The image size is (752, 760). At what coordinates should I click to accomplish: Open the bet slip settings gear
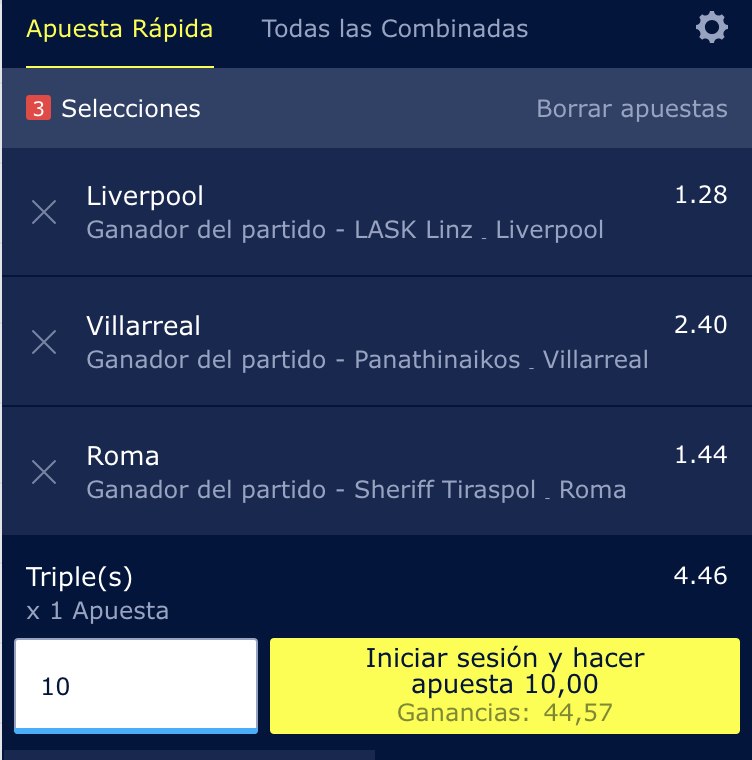pyautogui.click(x=712, y=28)
